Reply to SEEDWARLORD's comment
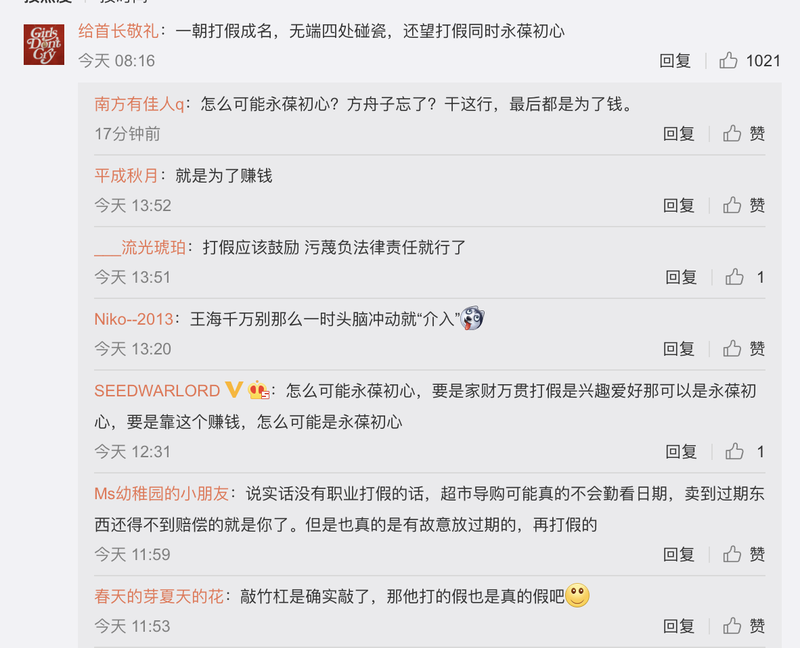The image size is (800, 648). point(681,452)
